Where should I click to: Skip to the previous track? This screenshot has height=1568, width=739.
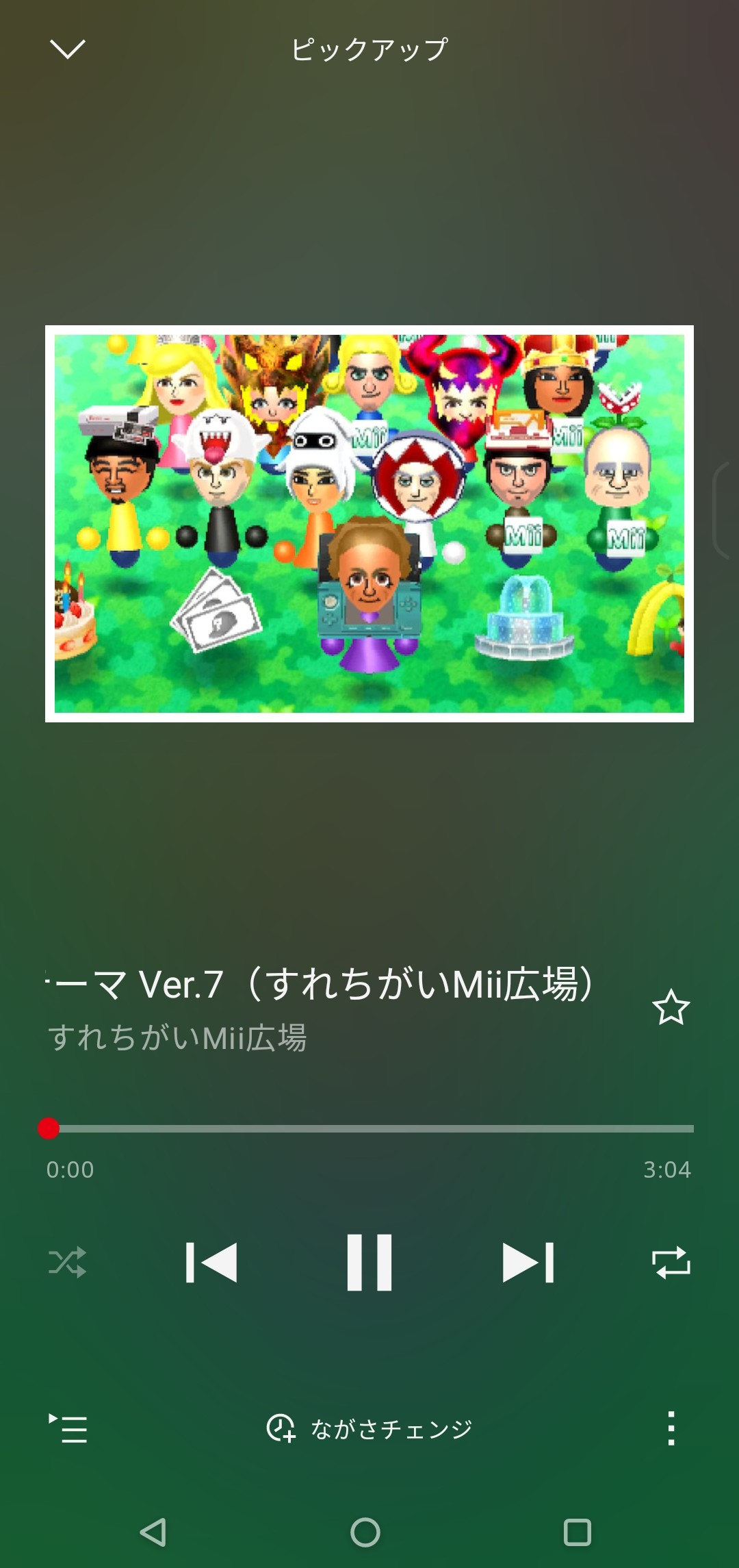point(211,1262)
